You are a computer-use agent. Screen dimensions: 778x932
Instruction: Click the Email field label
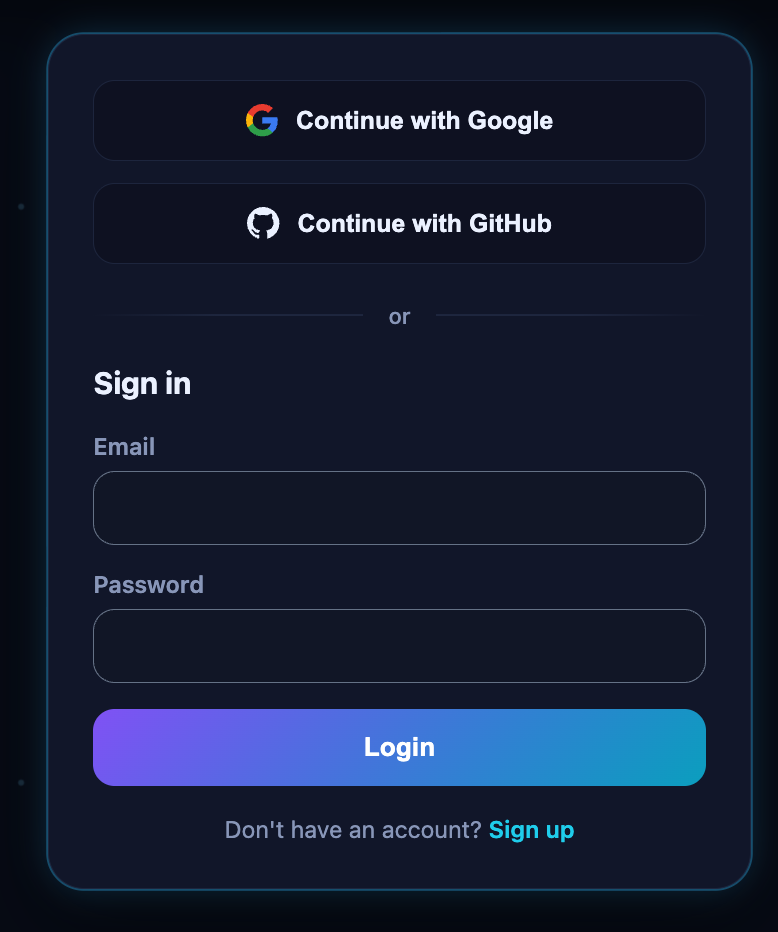point(124,446)
